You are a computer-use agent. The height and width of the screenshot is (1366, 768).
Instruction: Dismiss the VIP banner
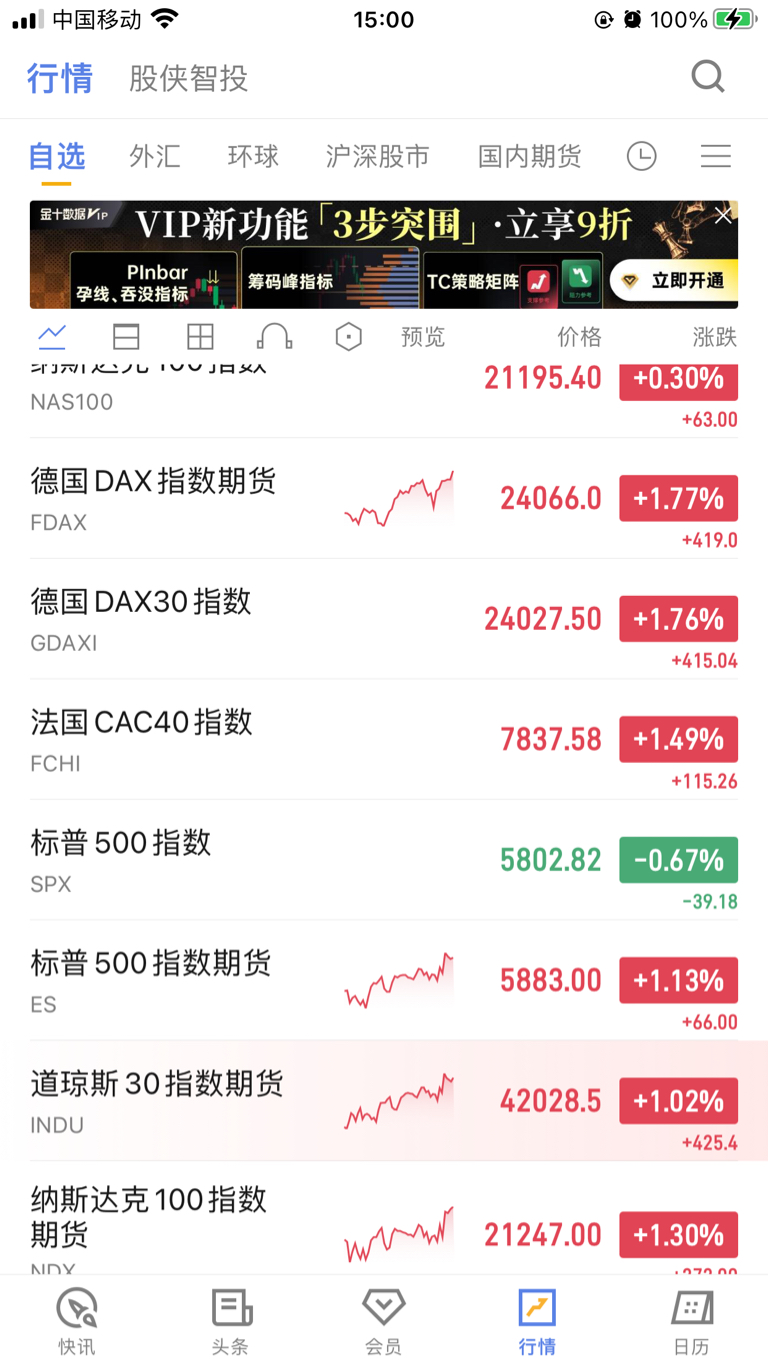(724, 215)
